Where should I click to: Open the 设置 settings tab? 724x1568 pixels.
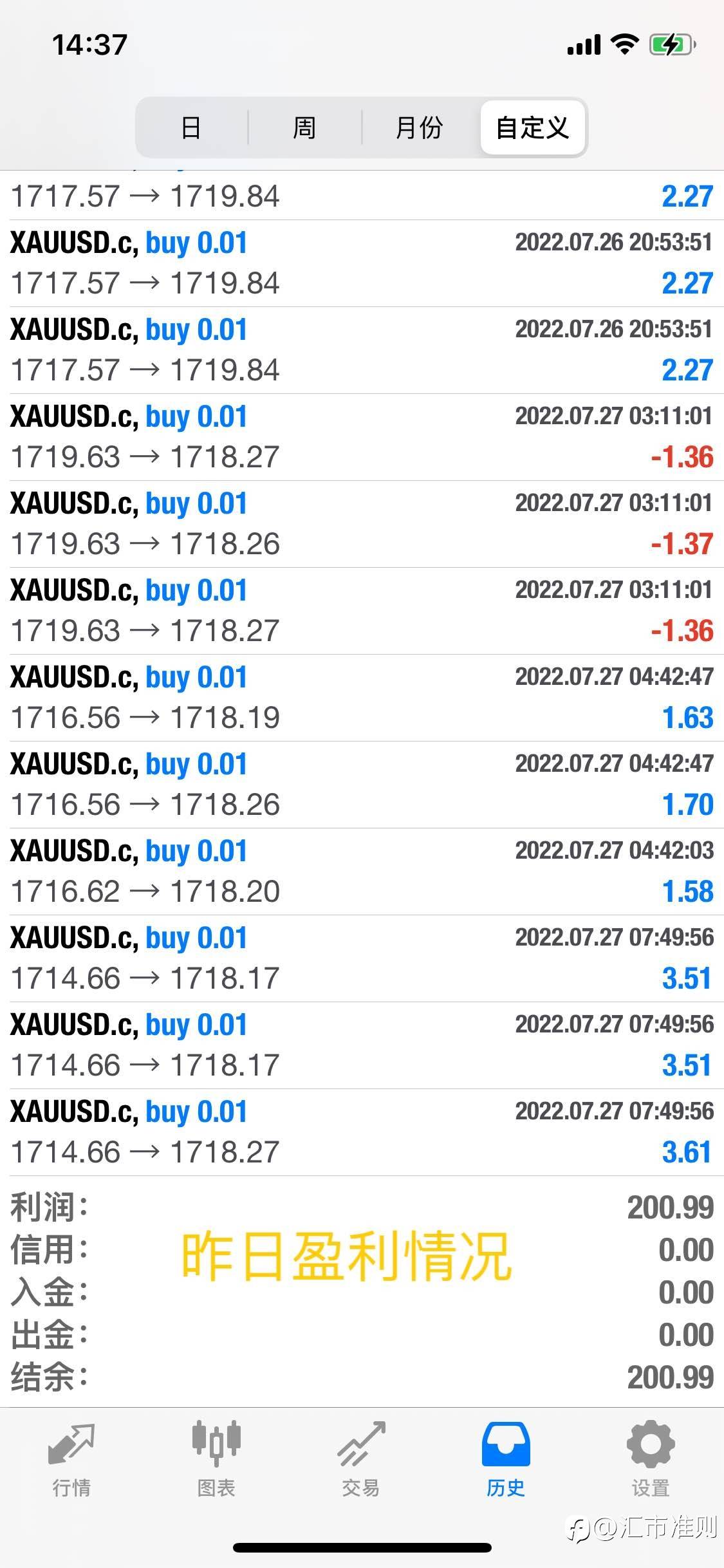[x=651, y=1459]
